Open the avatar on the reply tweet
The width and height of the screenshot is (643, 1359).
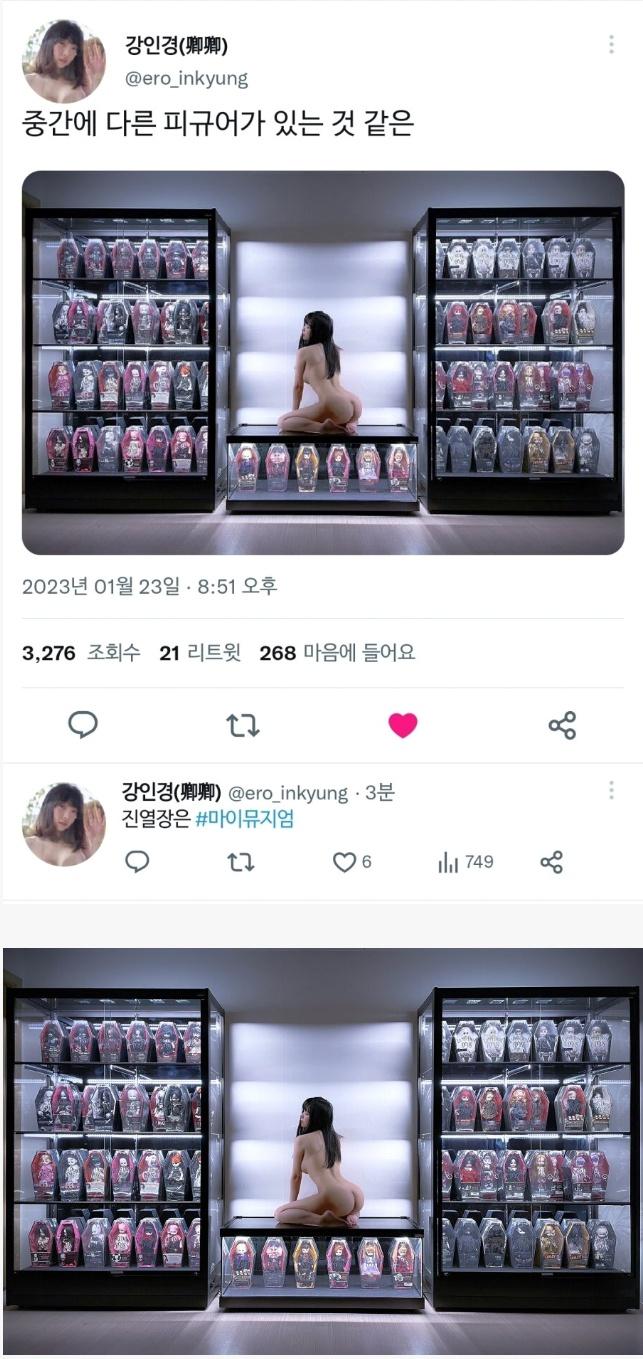64,824
